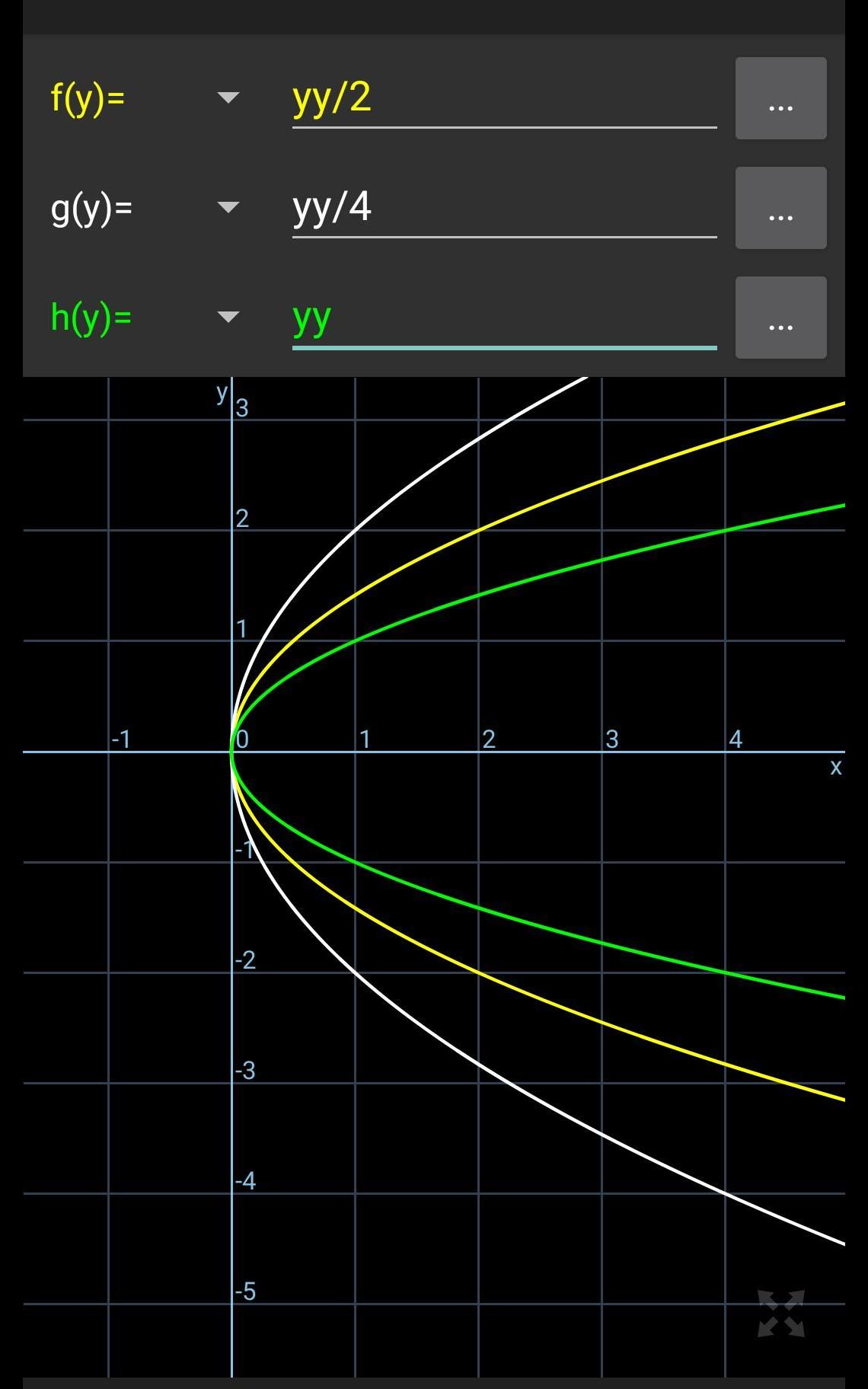The height and width of the screenshot is (1389, 868).
Task: Focus the h(y) expression field
Action: (x=503, y=318)
